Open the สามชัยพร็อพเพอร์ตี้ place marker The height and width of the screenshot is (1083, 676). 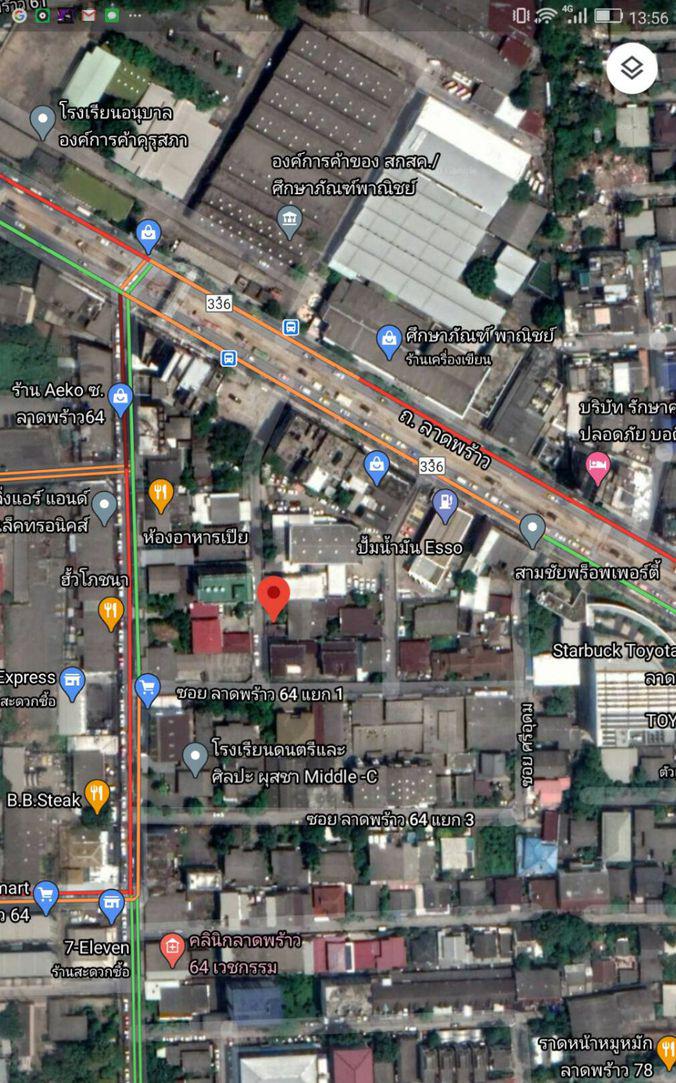[x=532, y=531]
